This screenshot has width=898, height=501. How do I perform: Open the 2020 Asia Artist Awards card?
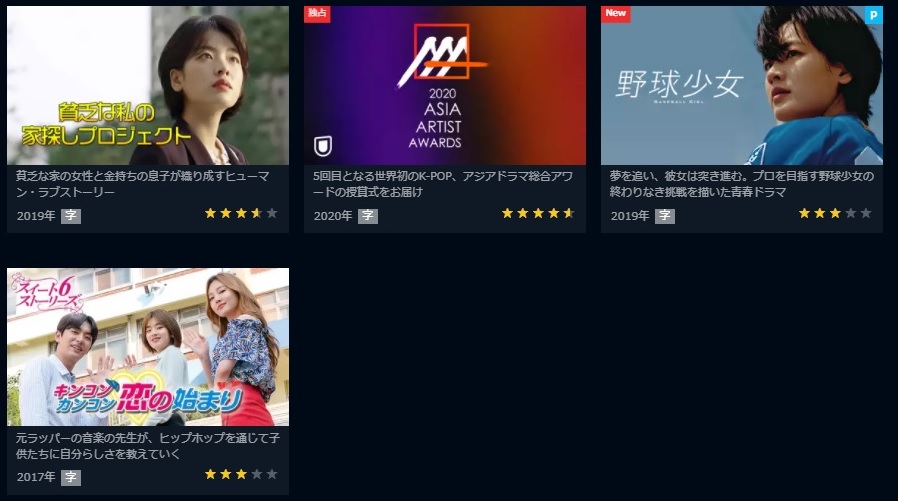coord(445,86)
